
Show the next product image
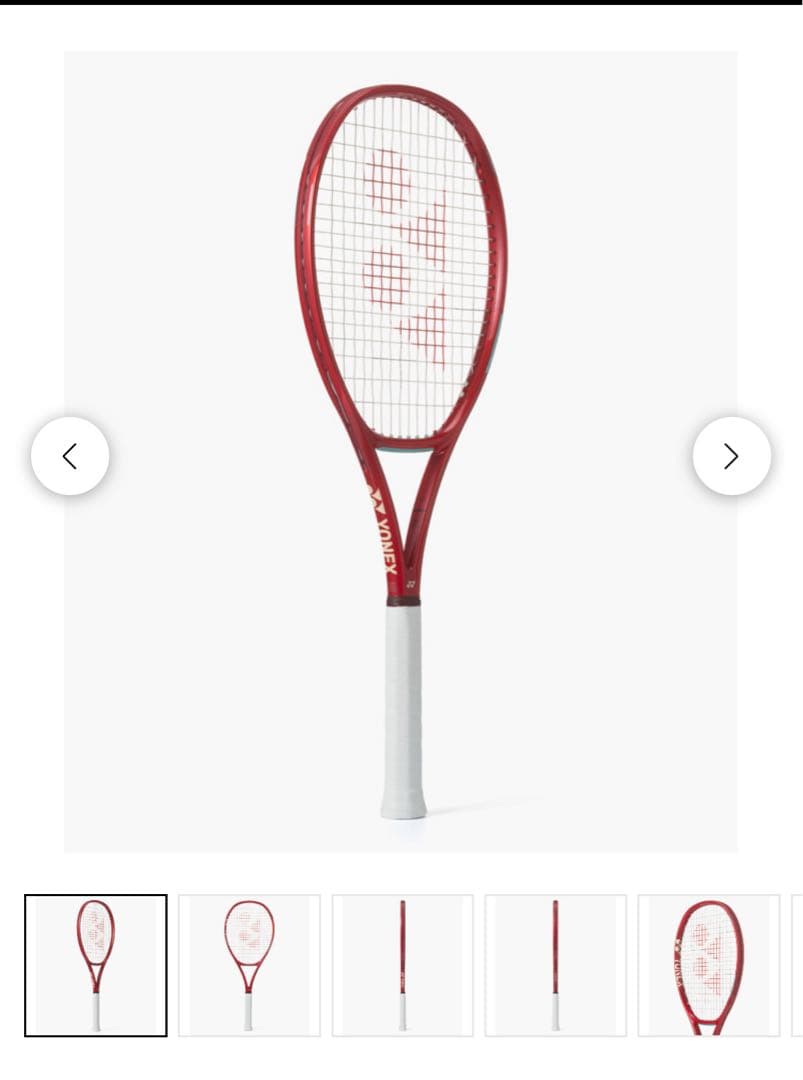(731, 456)
